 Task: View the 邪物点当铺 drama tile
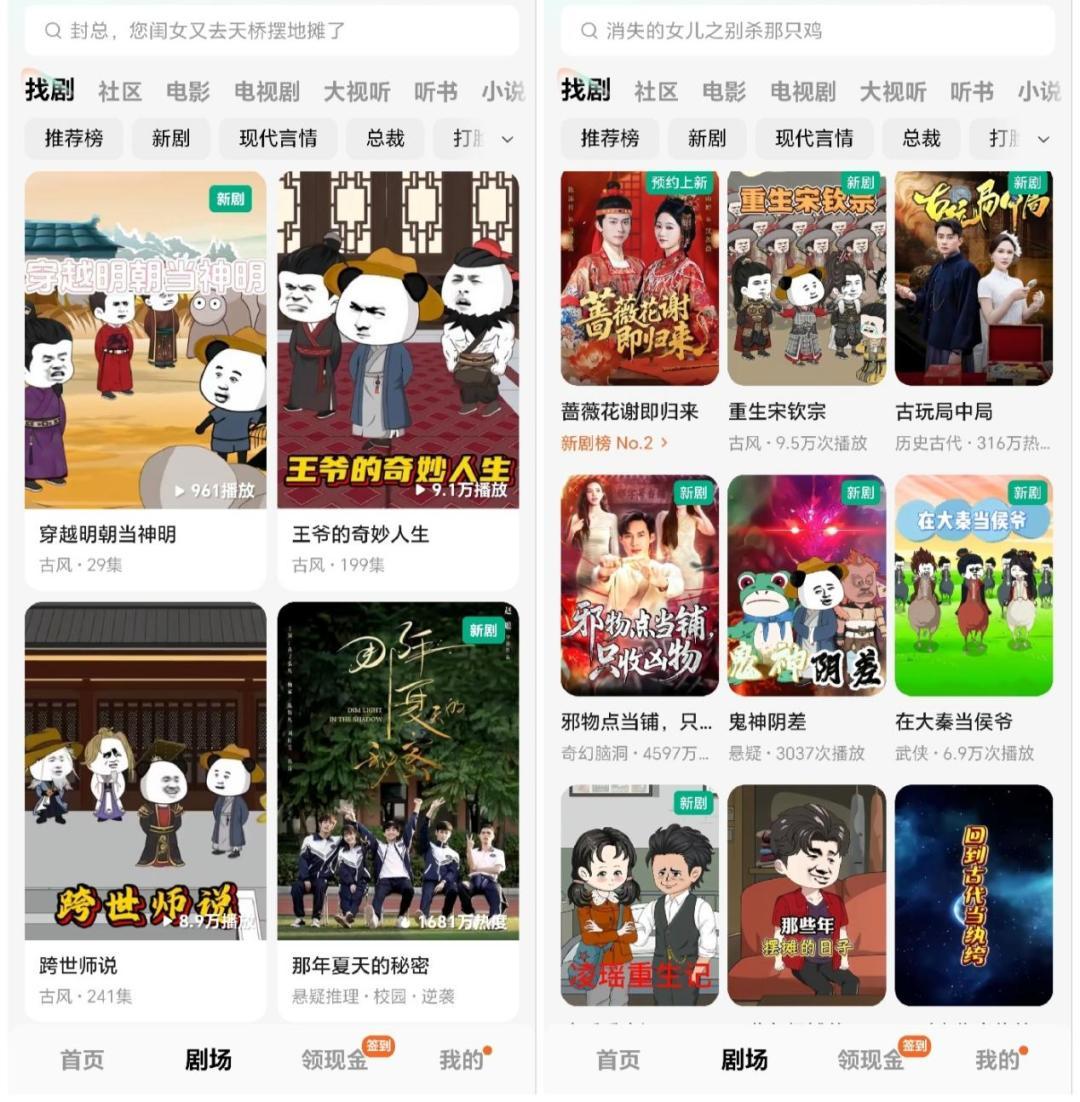(x=639, y=585)
